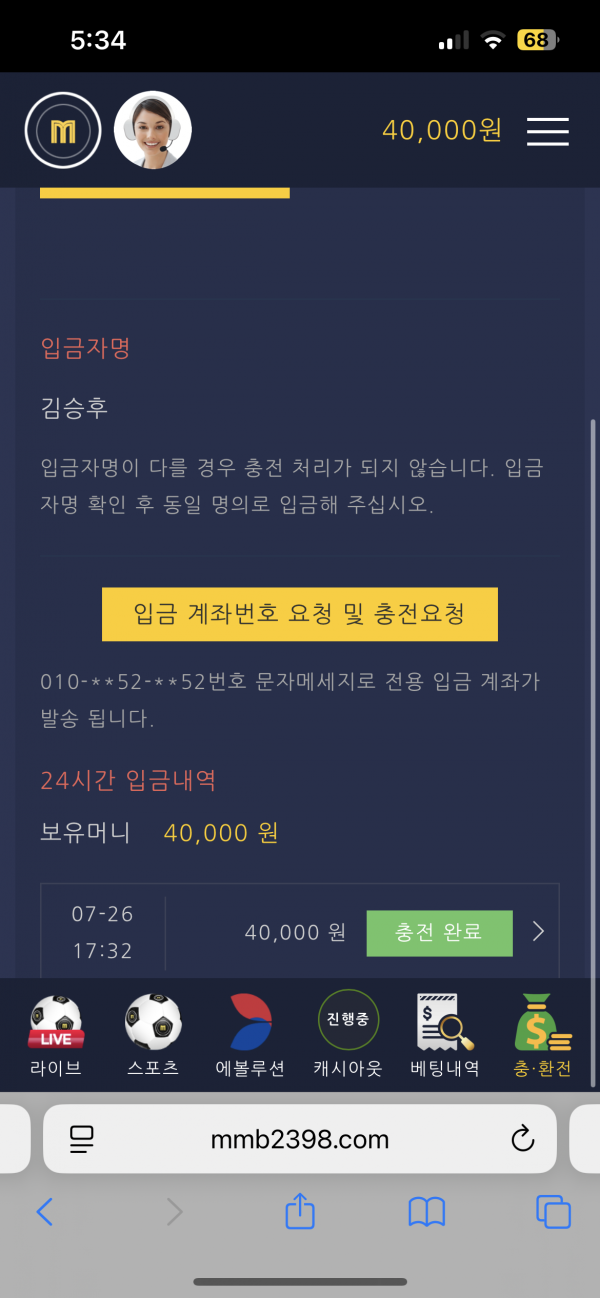Expand the 07-26 17:32 deposit record chevron
Image resolution: width=600 pixels, height=1298 pixels.
click(x=538, y=932)
